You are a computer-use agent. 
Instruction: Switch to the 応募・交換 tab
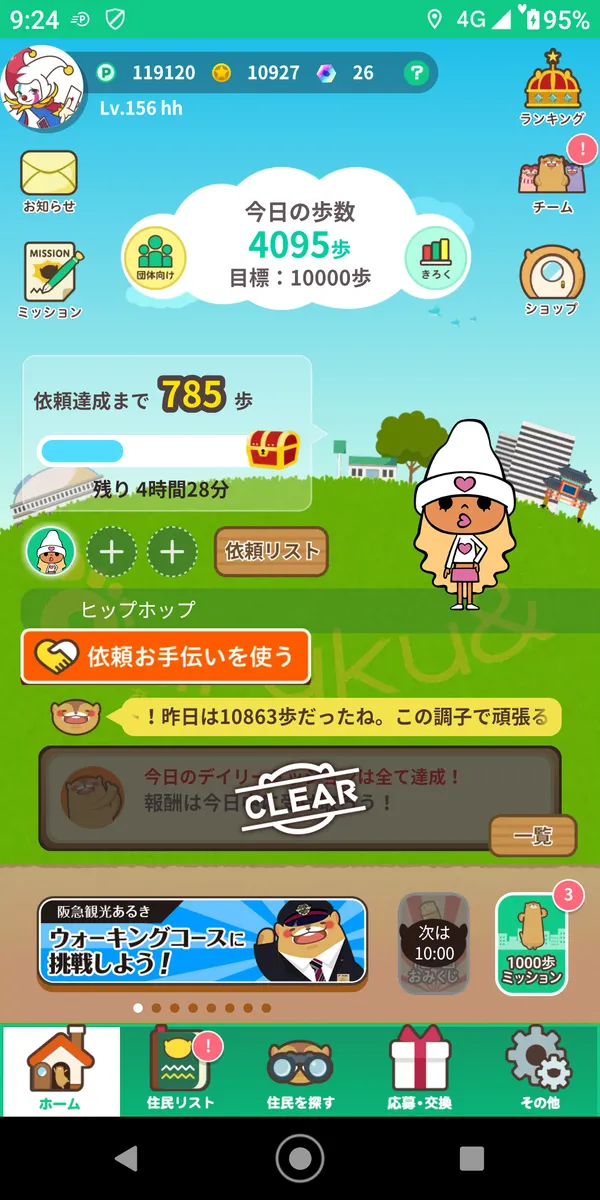coord(420,1070)
